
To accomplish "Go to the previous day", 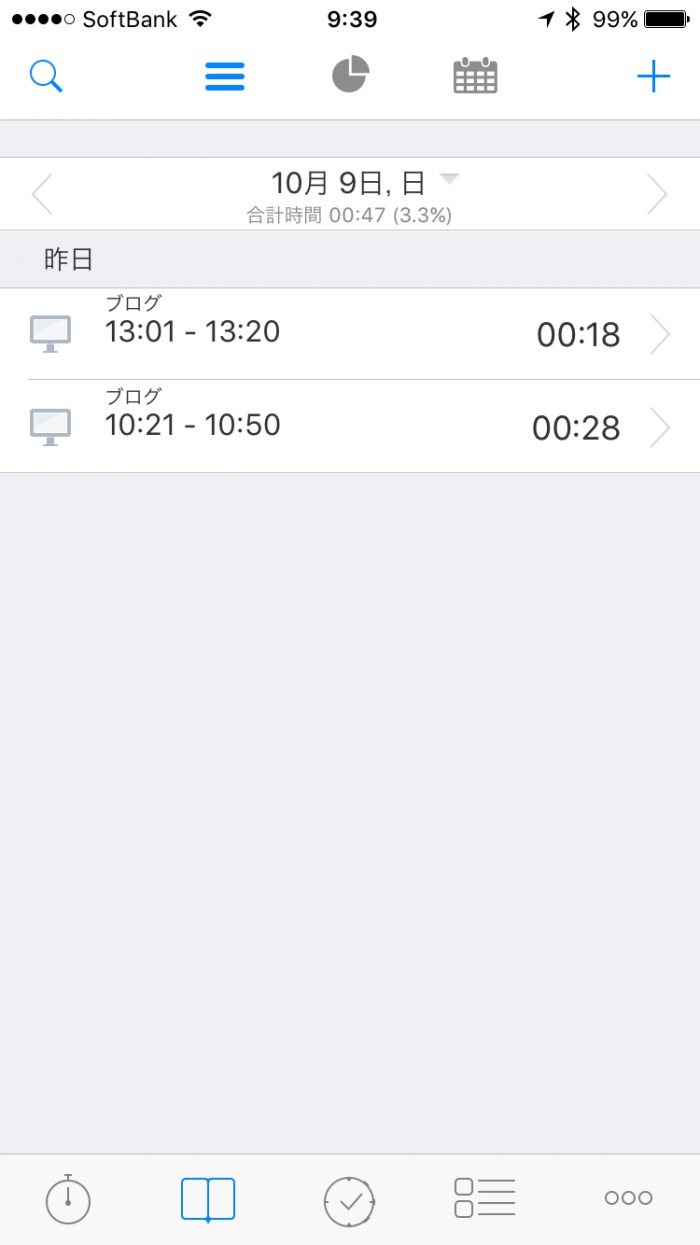I will point(42,194).
